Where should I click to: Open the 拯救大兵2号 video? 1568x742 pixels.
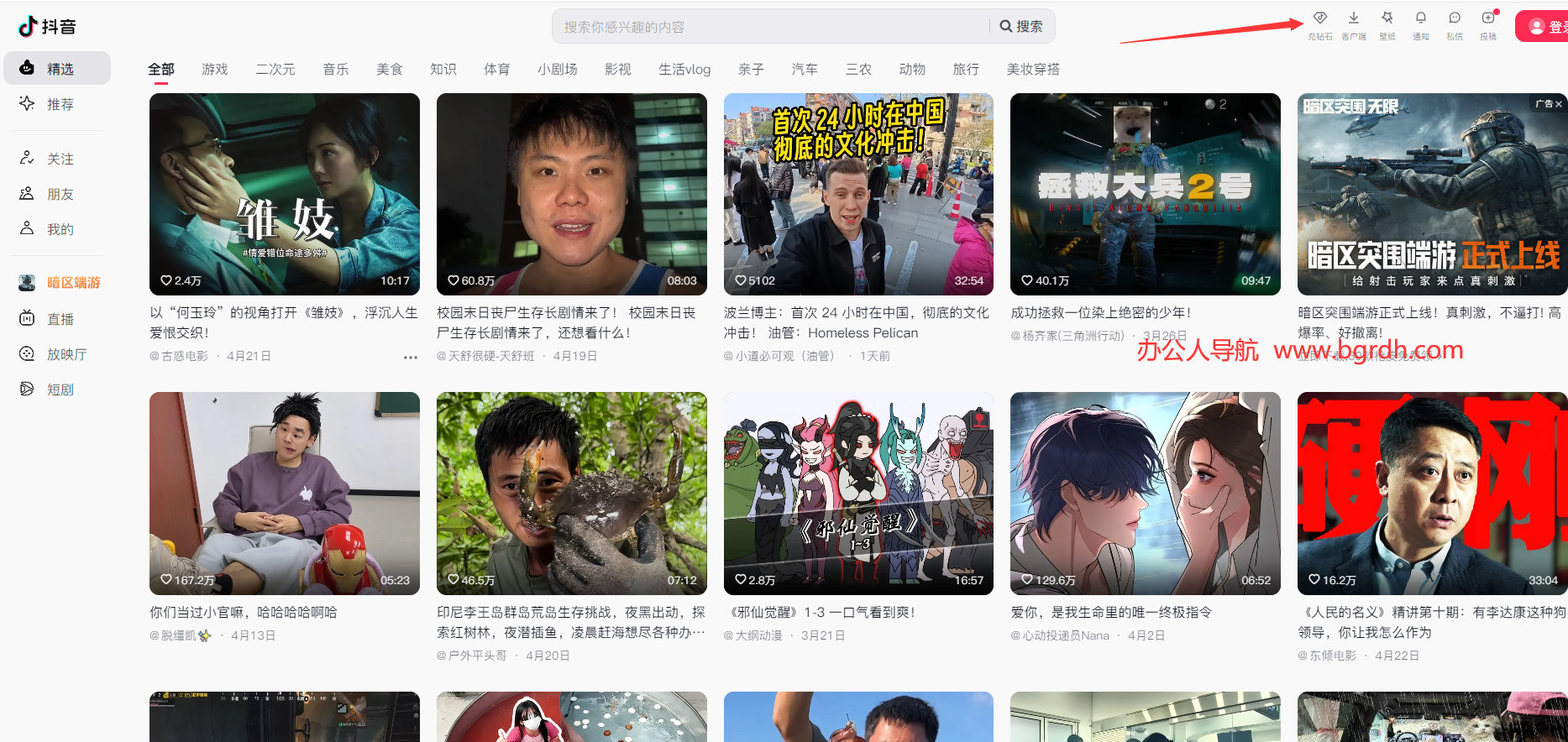(1145, 194)
